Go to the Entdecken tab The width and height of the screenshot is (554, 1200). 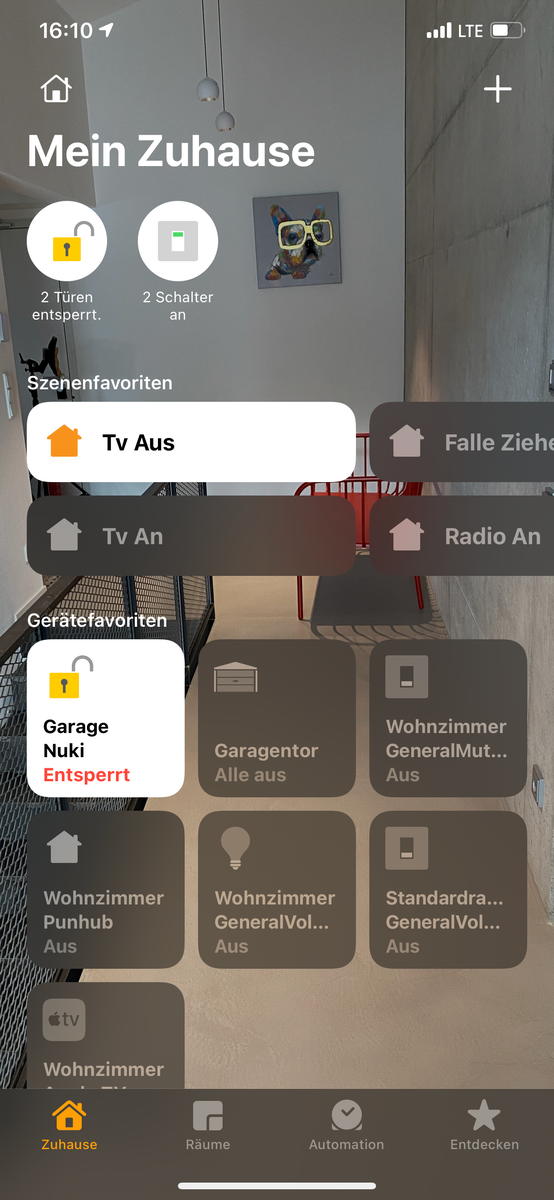point(484,1126)
